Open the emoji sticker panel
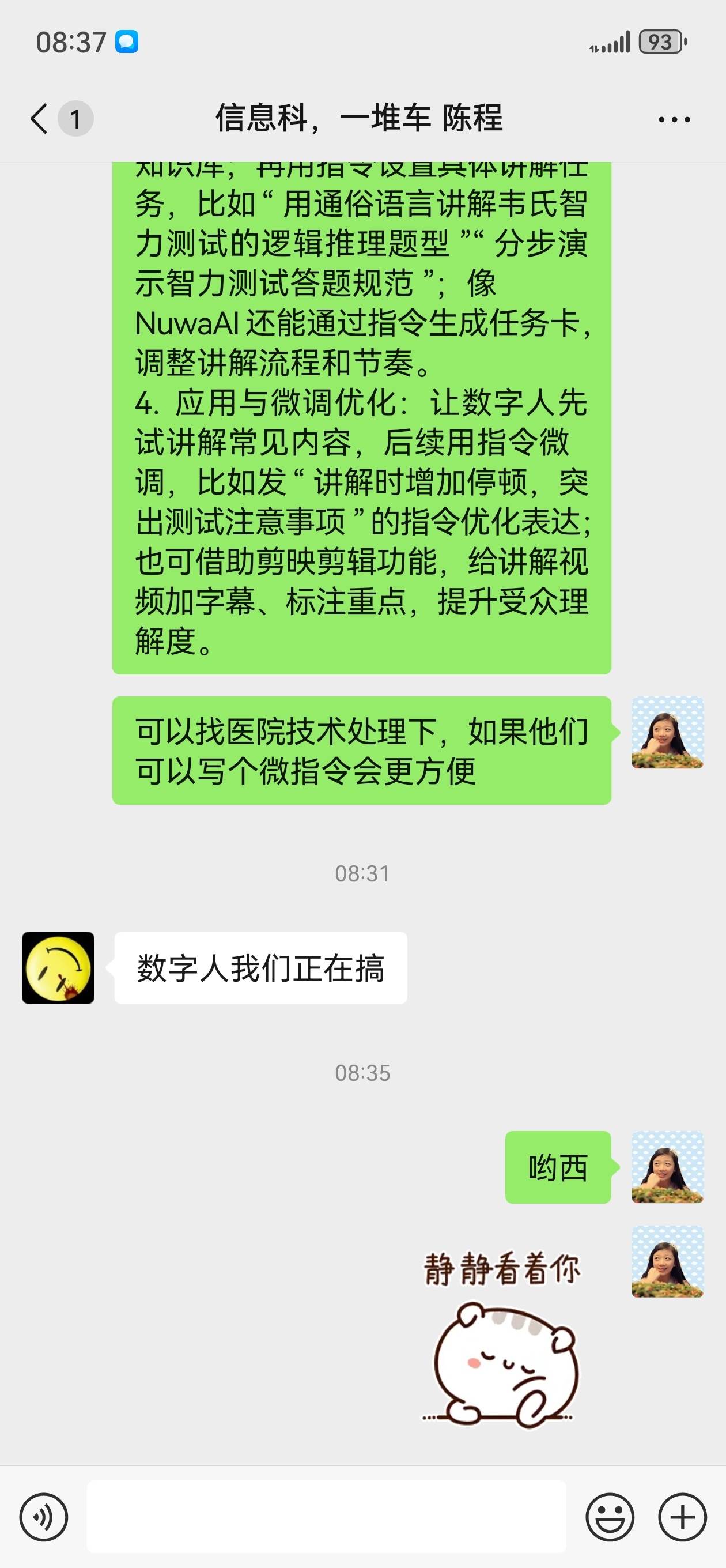Screen dimensions: 726x1568 pyautogui.click(x=609, y=1517)
